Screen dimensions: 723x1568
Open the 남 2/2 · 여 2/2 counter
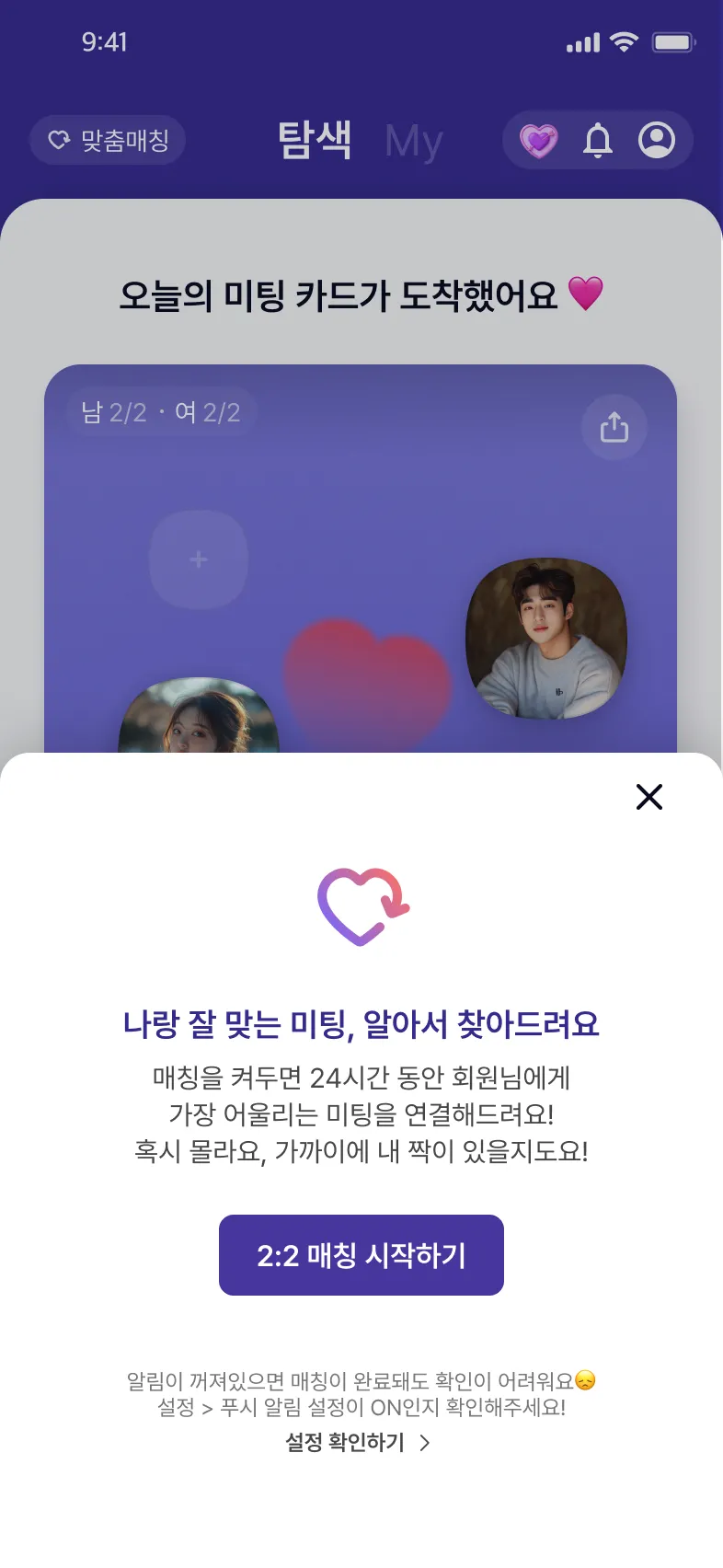158,413
